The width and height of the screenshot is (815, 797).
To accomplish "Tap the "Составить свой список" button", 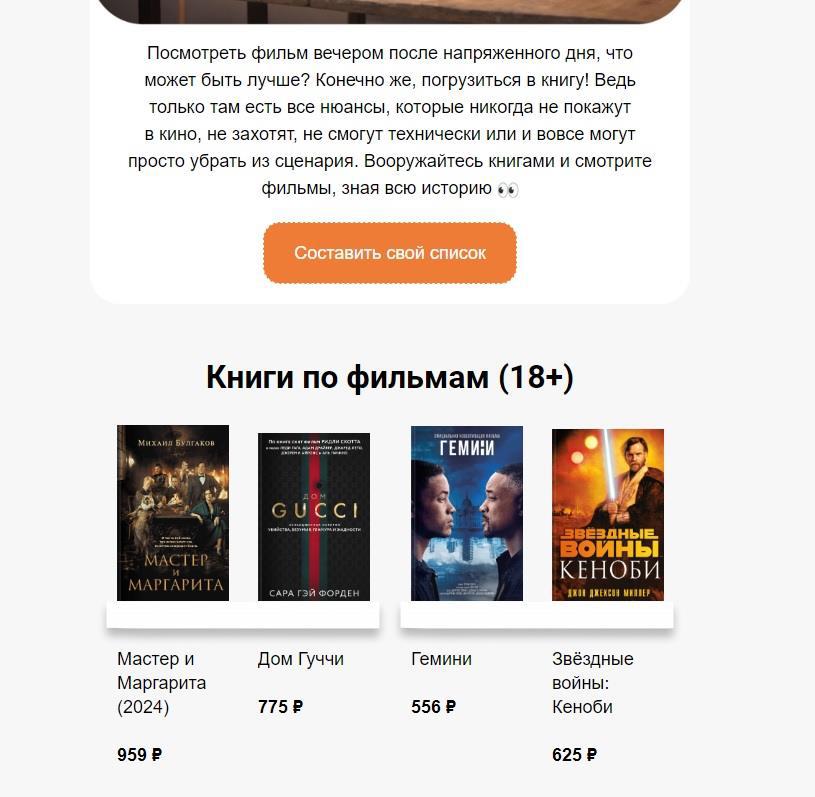I will (390, 253).
